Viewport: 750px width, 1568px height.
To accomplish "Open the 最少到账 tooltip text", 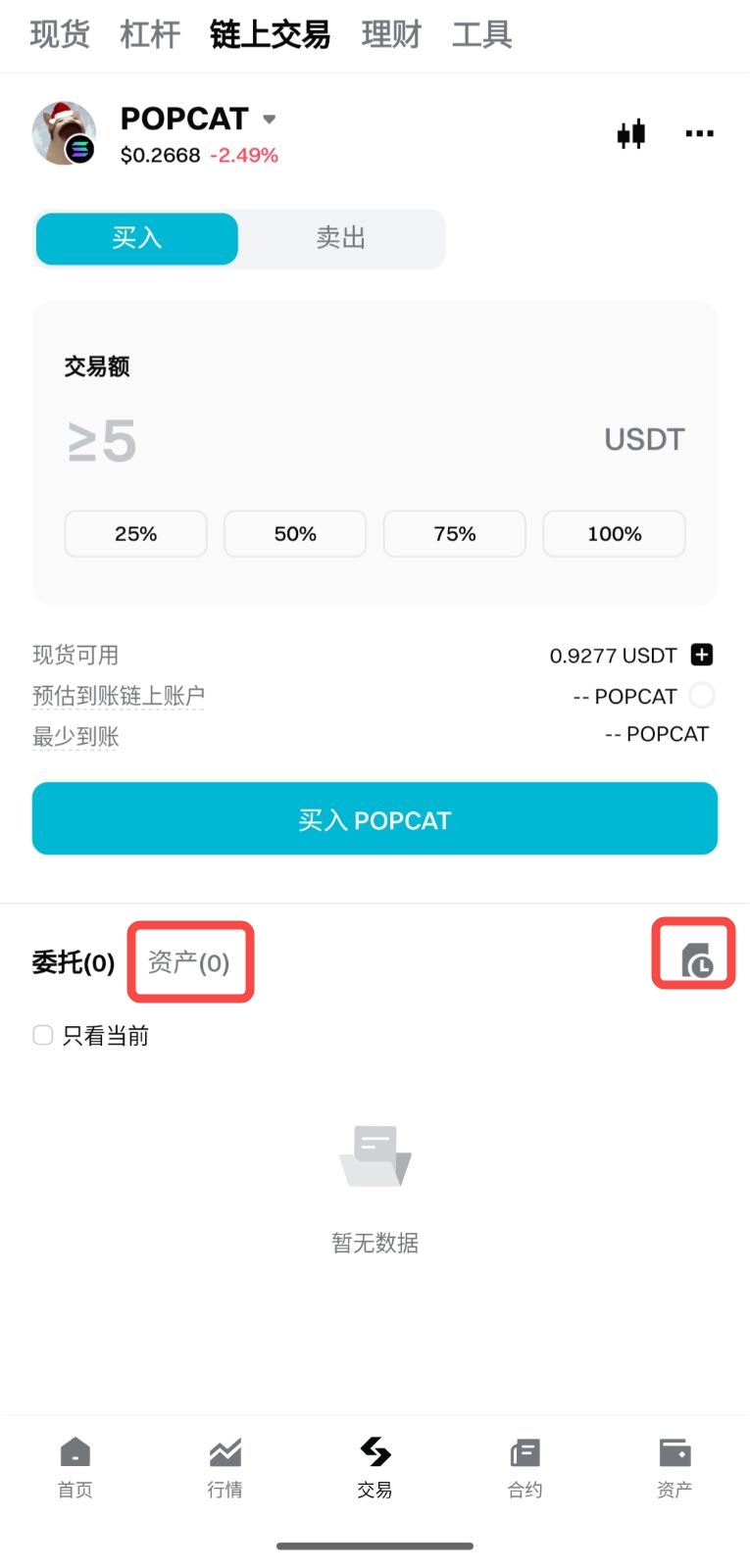I will (x=76, y=736).
